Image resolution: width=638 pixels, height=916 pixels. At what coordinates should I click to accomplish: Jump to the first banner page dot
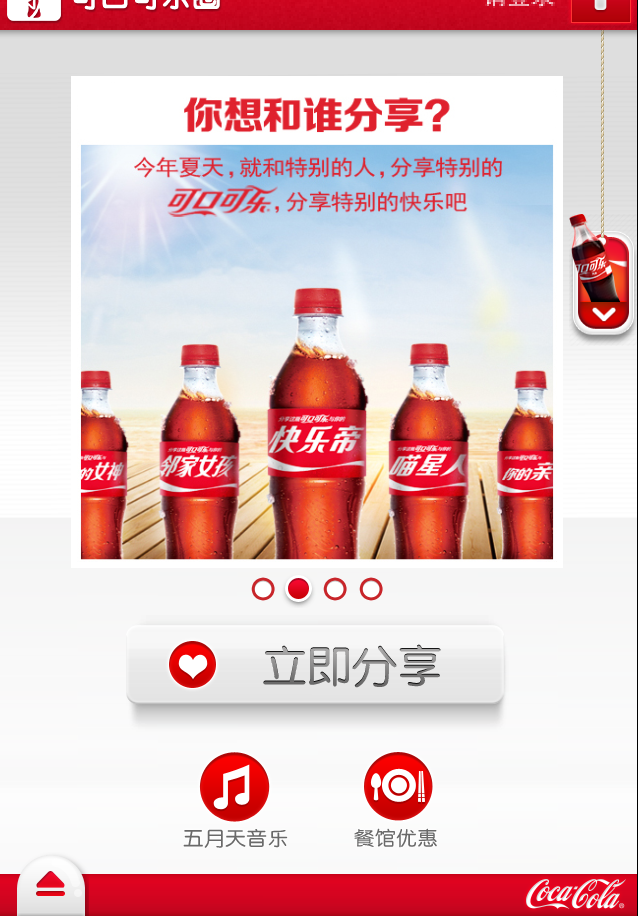263,589
